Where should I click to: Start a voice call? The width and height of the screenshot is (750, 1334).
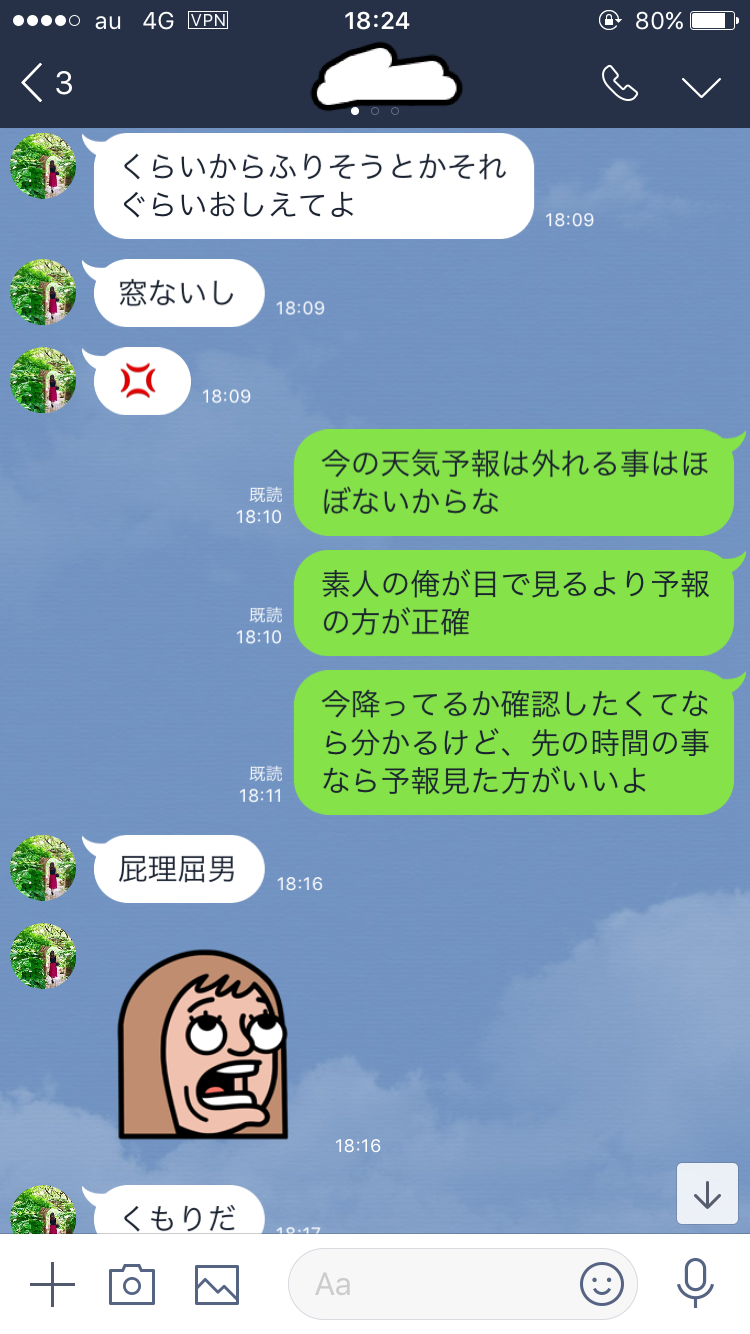point(620,85)
